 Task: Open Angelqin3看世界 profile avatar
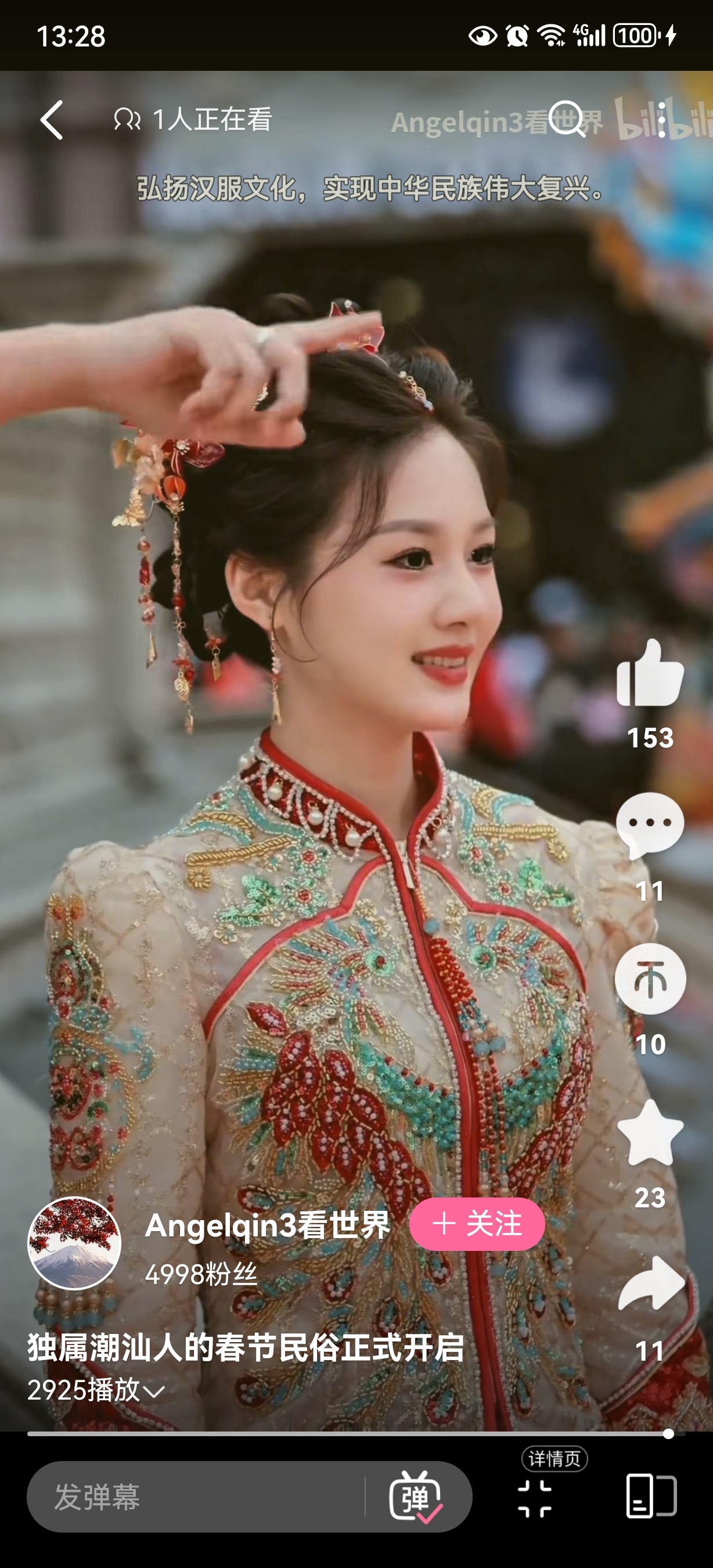(74, 1242)
